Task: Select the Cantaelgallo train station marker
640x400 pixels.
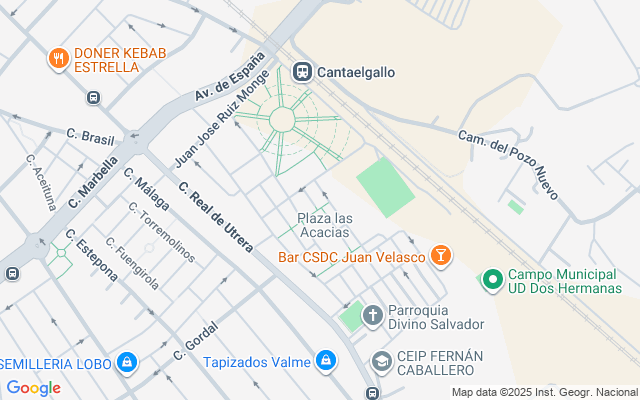Action: (x=301, y=72)
